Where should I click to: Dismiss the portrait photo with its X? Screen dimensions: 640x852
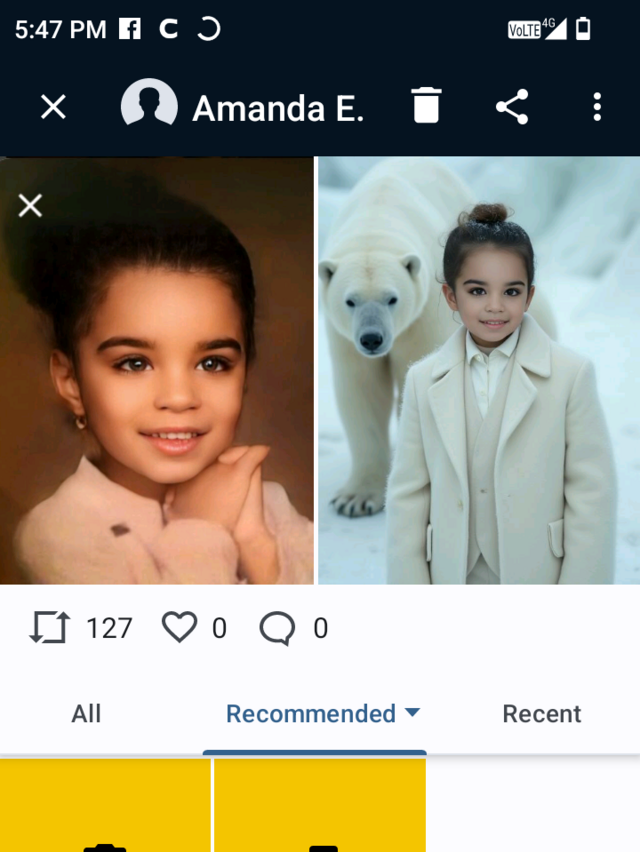click(x=31, y=206)
